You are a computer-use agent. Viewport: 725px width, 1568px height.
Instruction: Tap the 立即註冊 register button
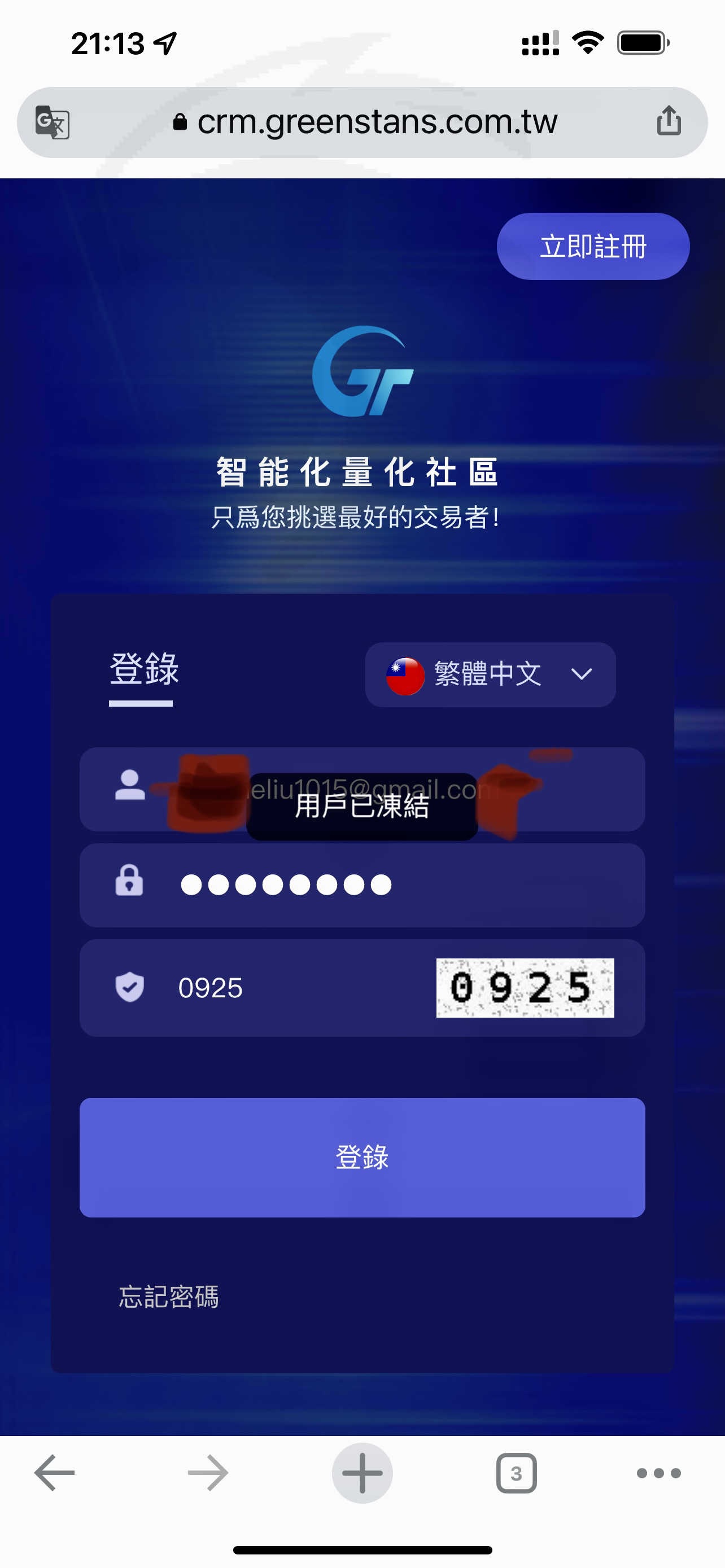tap(593, 246)
